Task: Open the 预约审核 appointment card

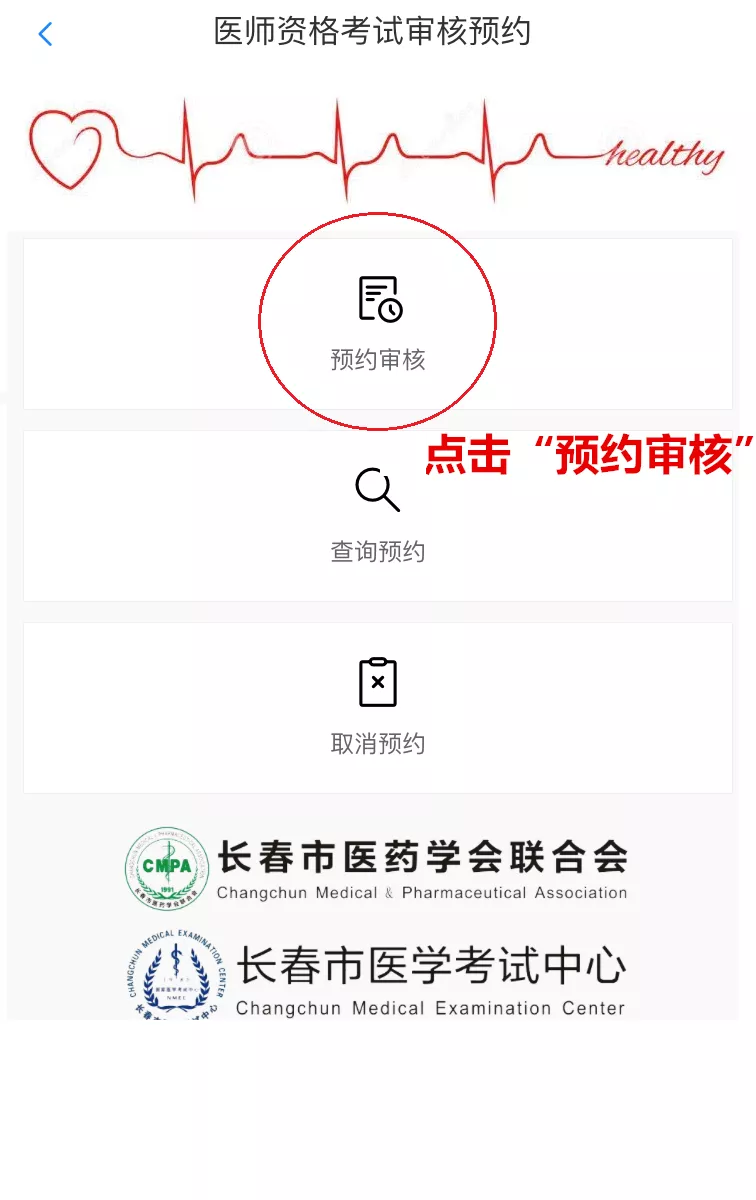Action: (x=378, y=323)
